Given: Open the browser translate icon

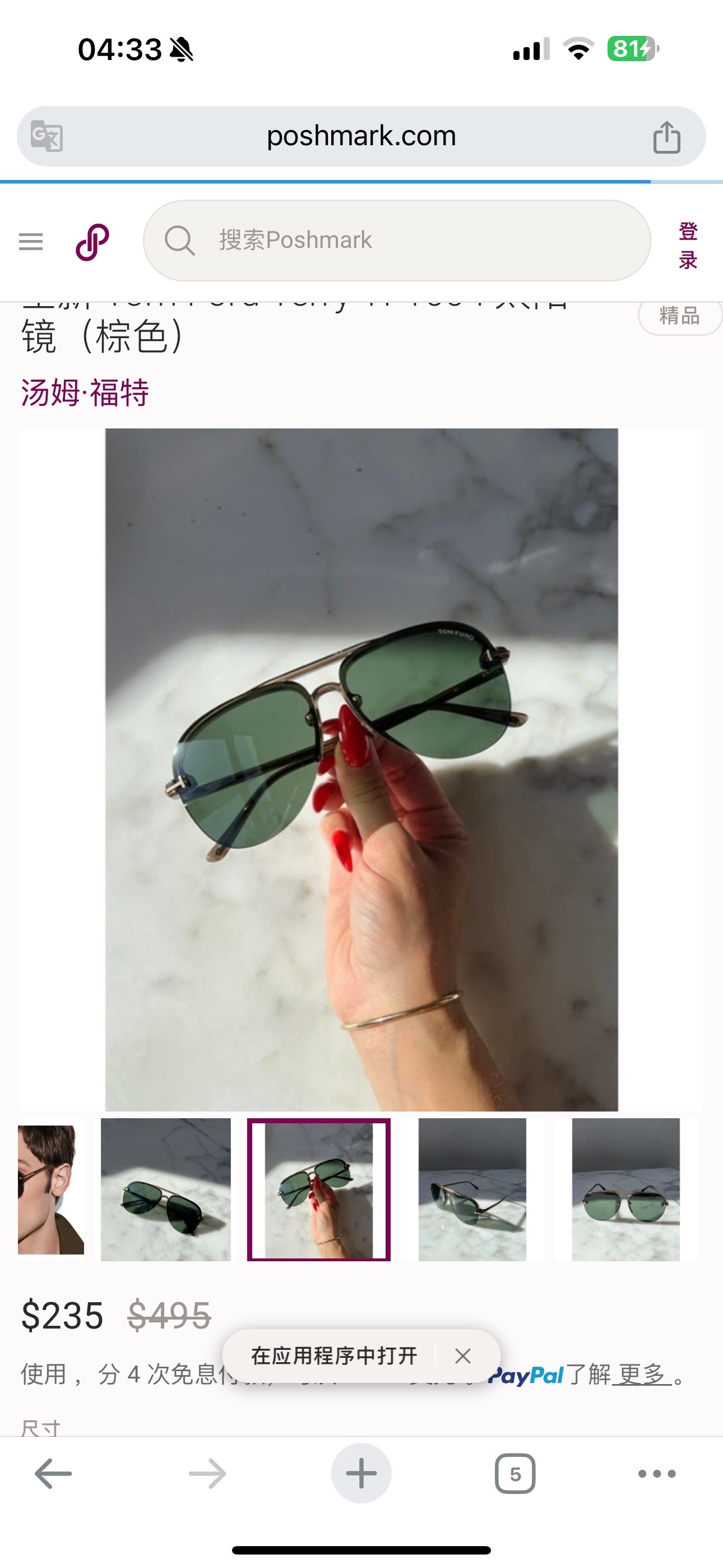Looking at the screenshot, I should 47,136.
